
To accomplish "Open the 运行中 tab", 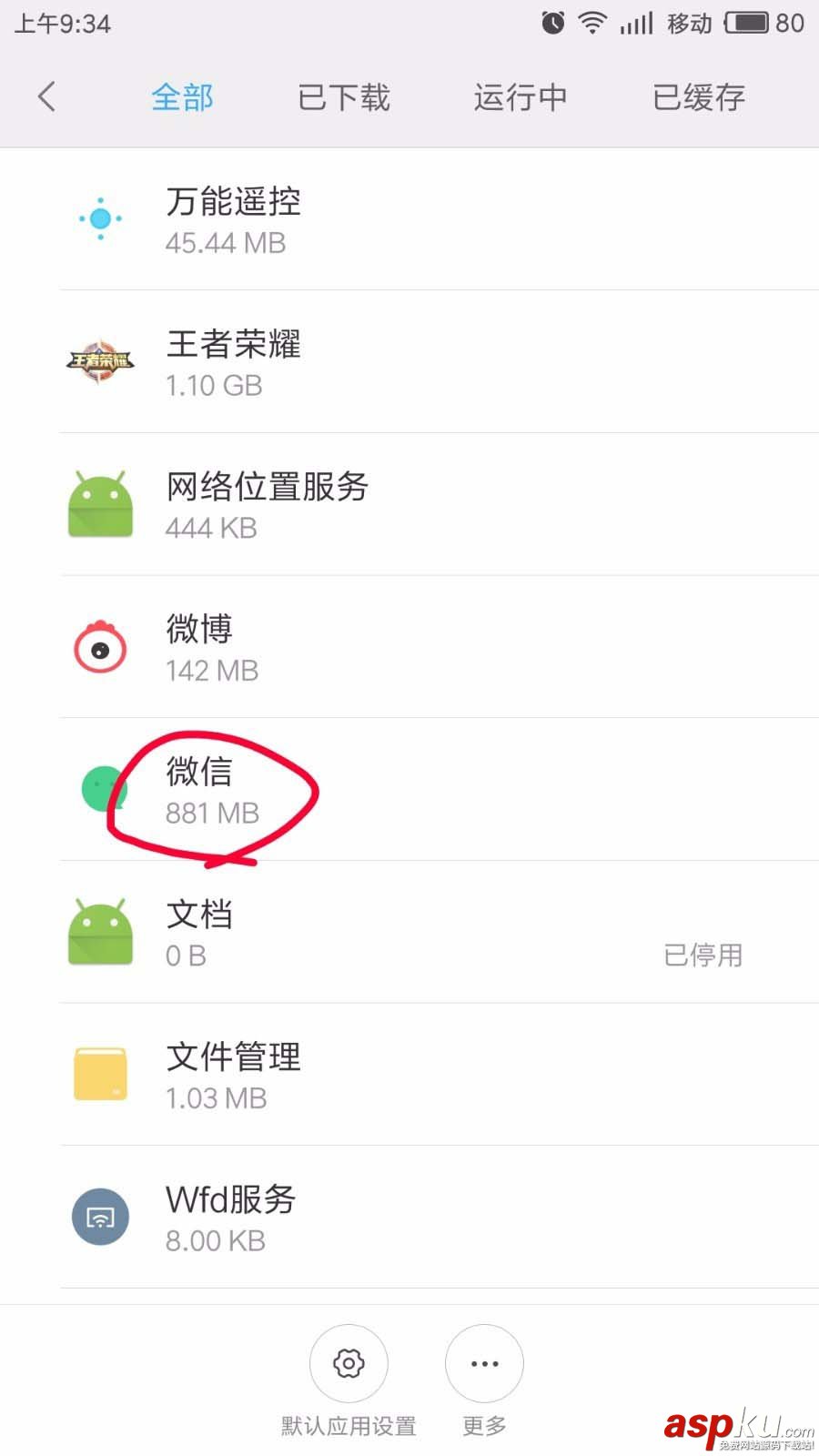I will (521, 96).
